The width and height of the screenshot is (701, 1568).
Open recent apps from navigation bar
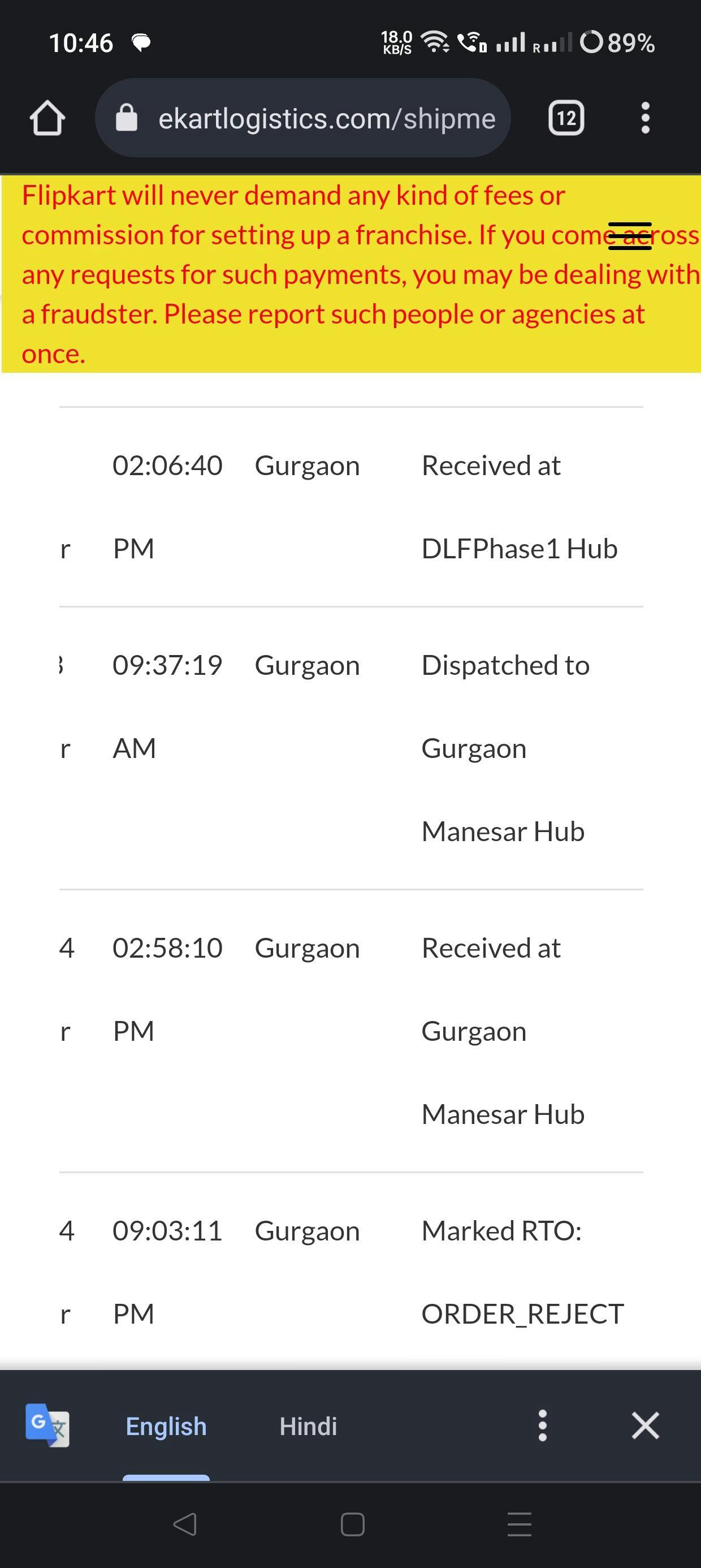519,1524
